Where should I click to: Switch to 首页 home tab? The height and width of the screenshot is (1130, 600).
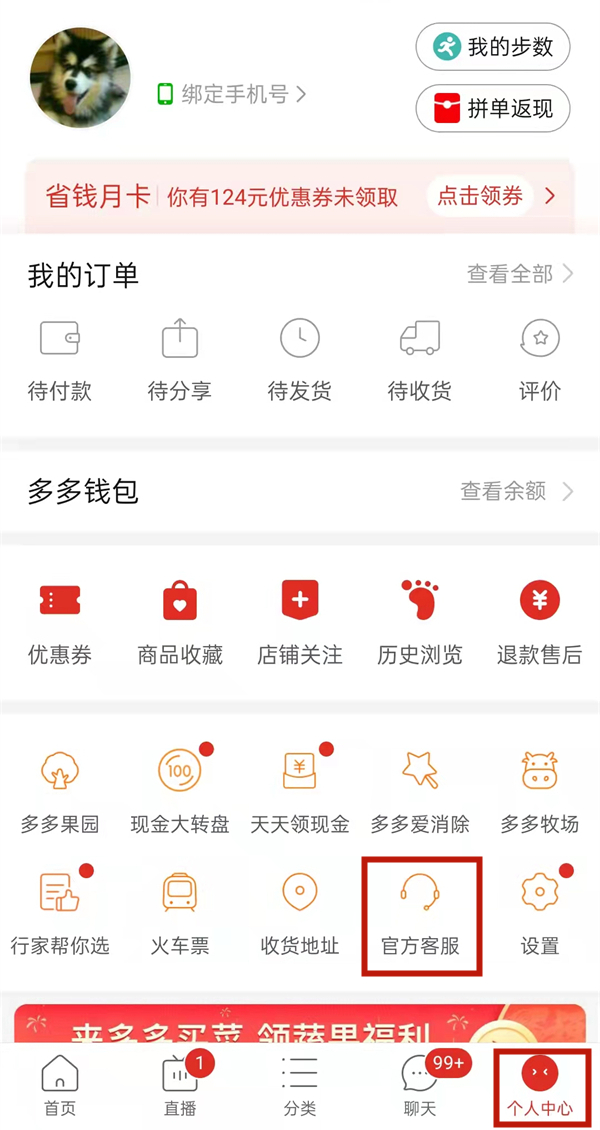60,1086
